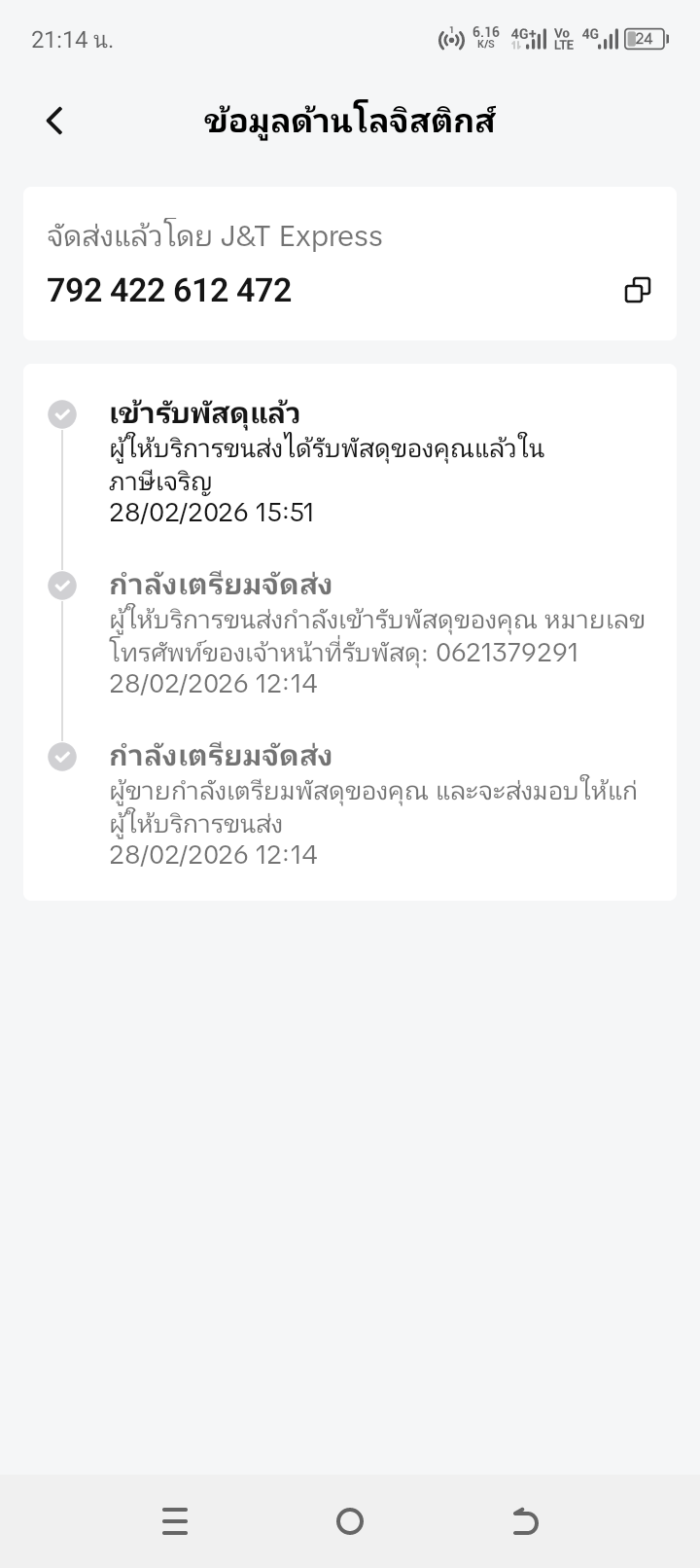Copy the J&T Express tracking number

(x=638, y=290)
